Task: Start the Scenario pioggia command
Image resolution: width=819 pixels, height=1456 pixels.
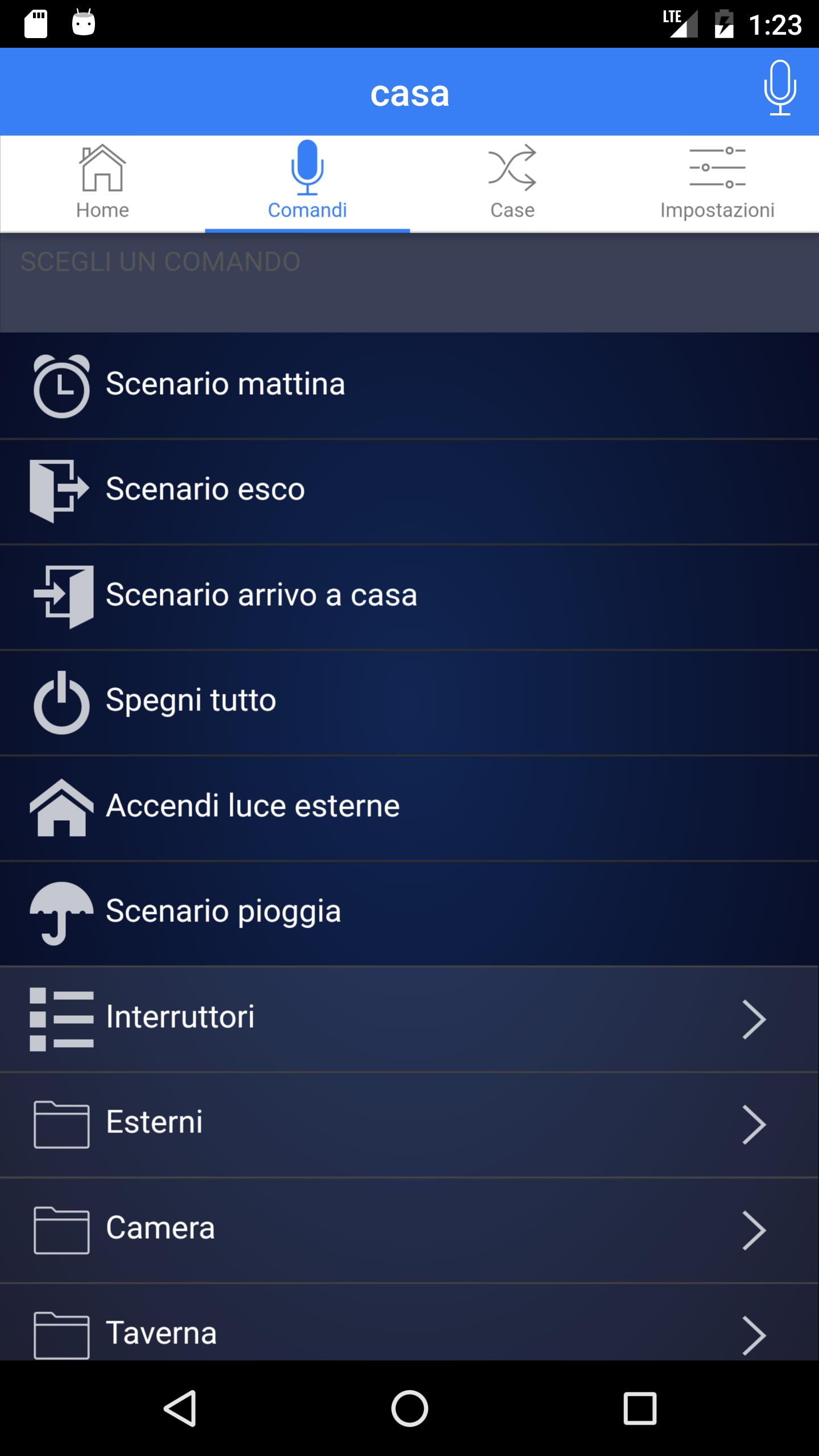Action: point(409,912)
